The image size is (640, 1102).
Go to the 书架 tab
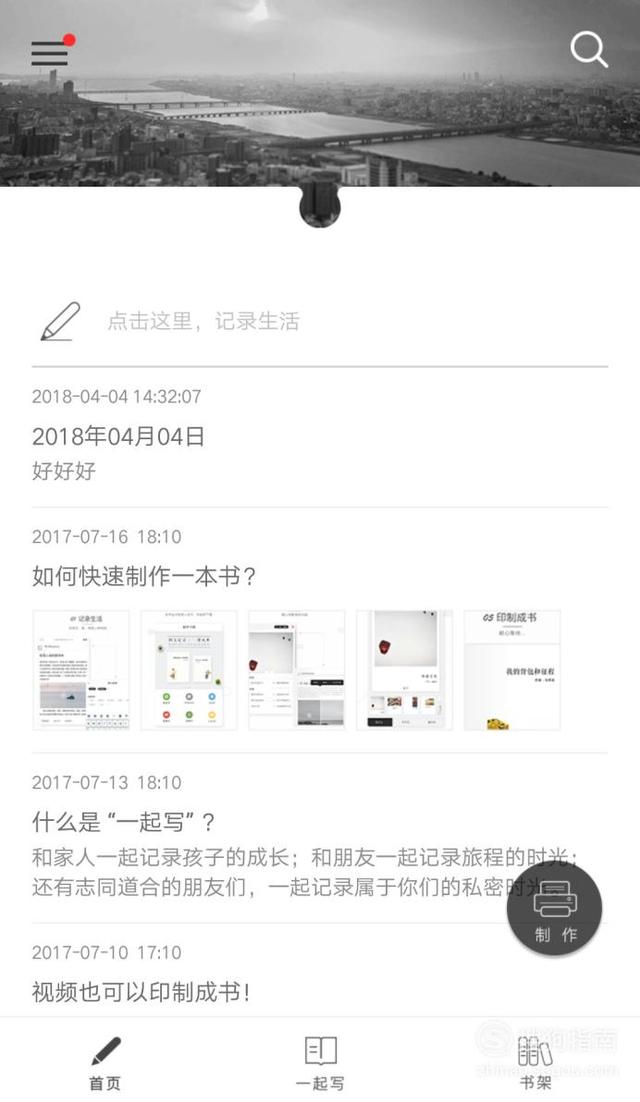point(535,1062)
